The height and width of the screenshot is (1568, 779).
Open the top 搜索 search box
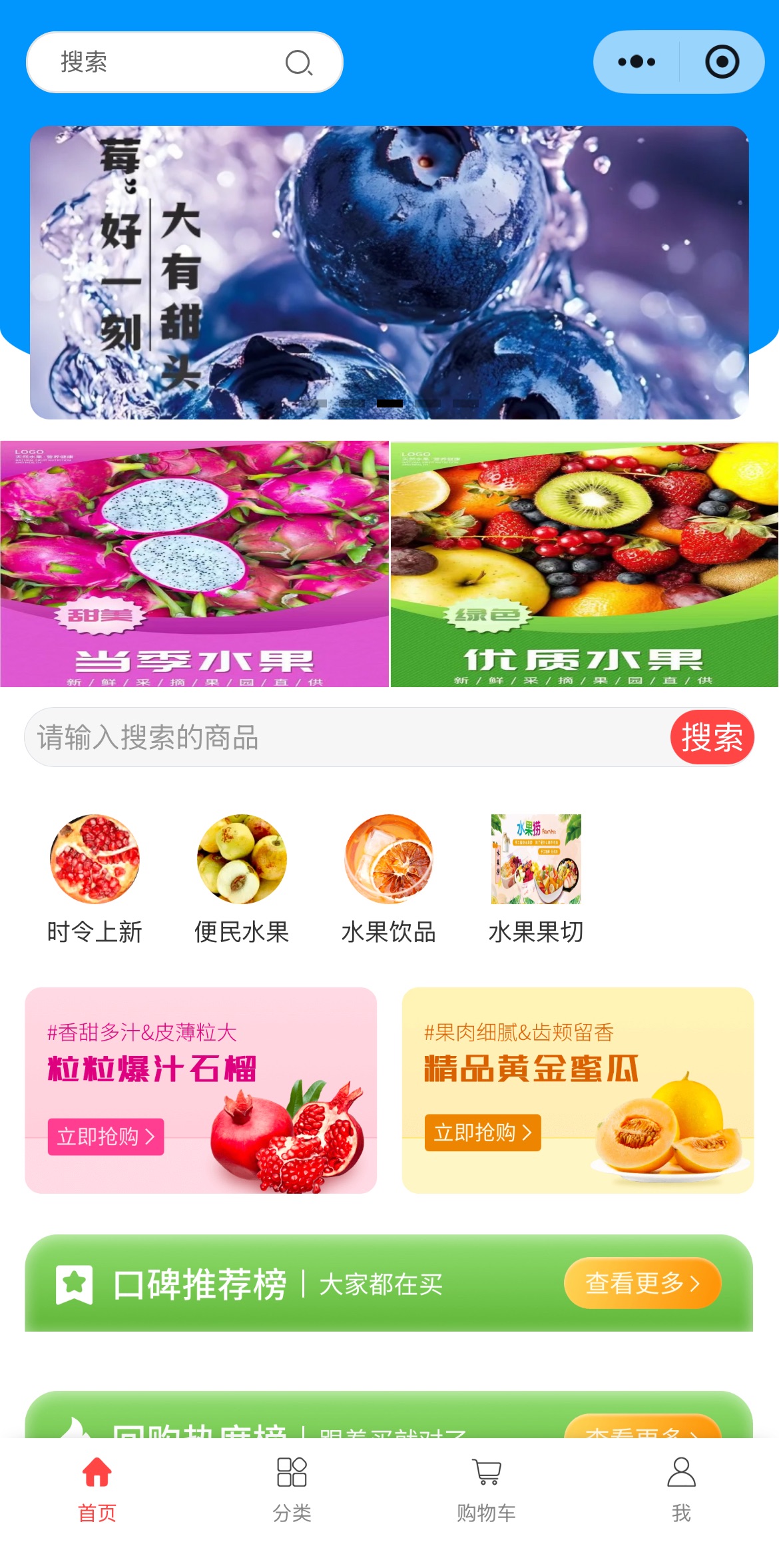(x=184, y=62)
